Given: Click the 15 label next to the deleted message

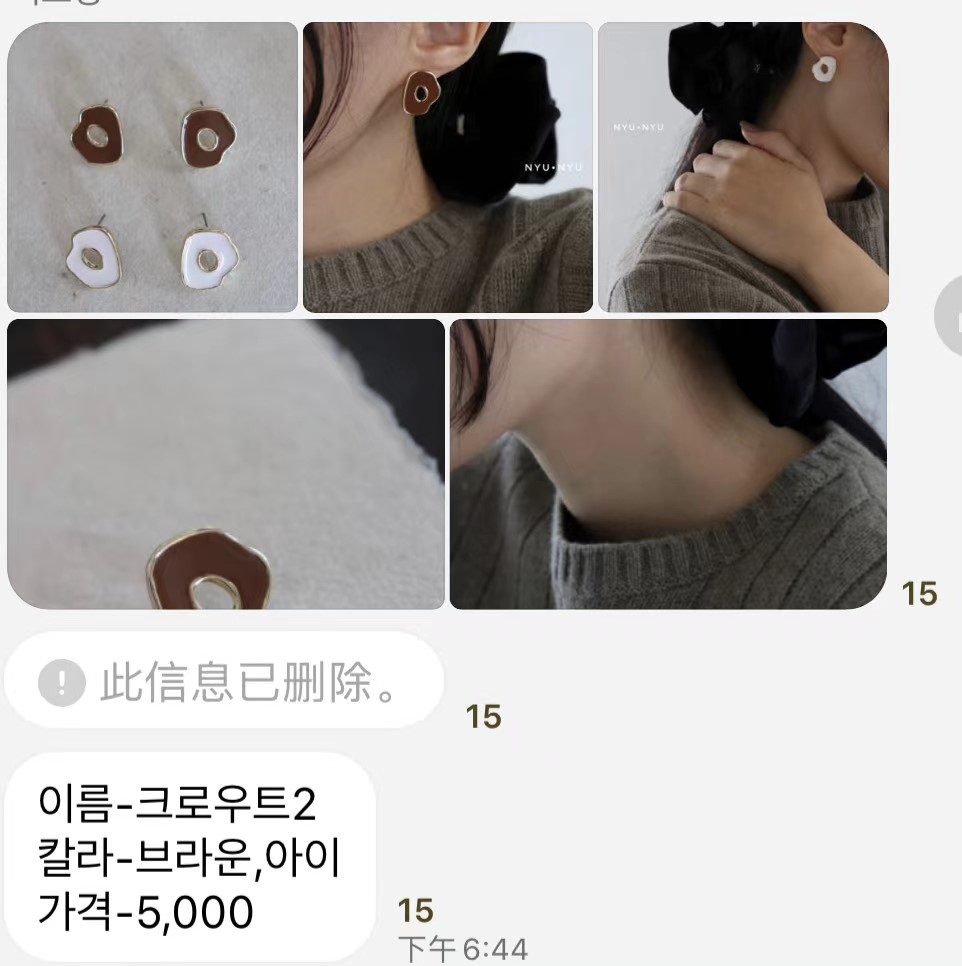Looking at the screenshot, I should coord(483,716).
